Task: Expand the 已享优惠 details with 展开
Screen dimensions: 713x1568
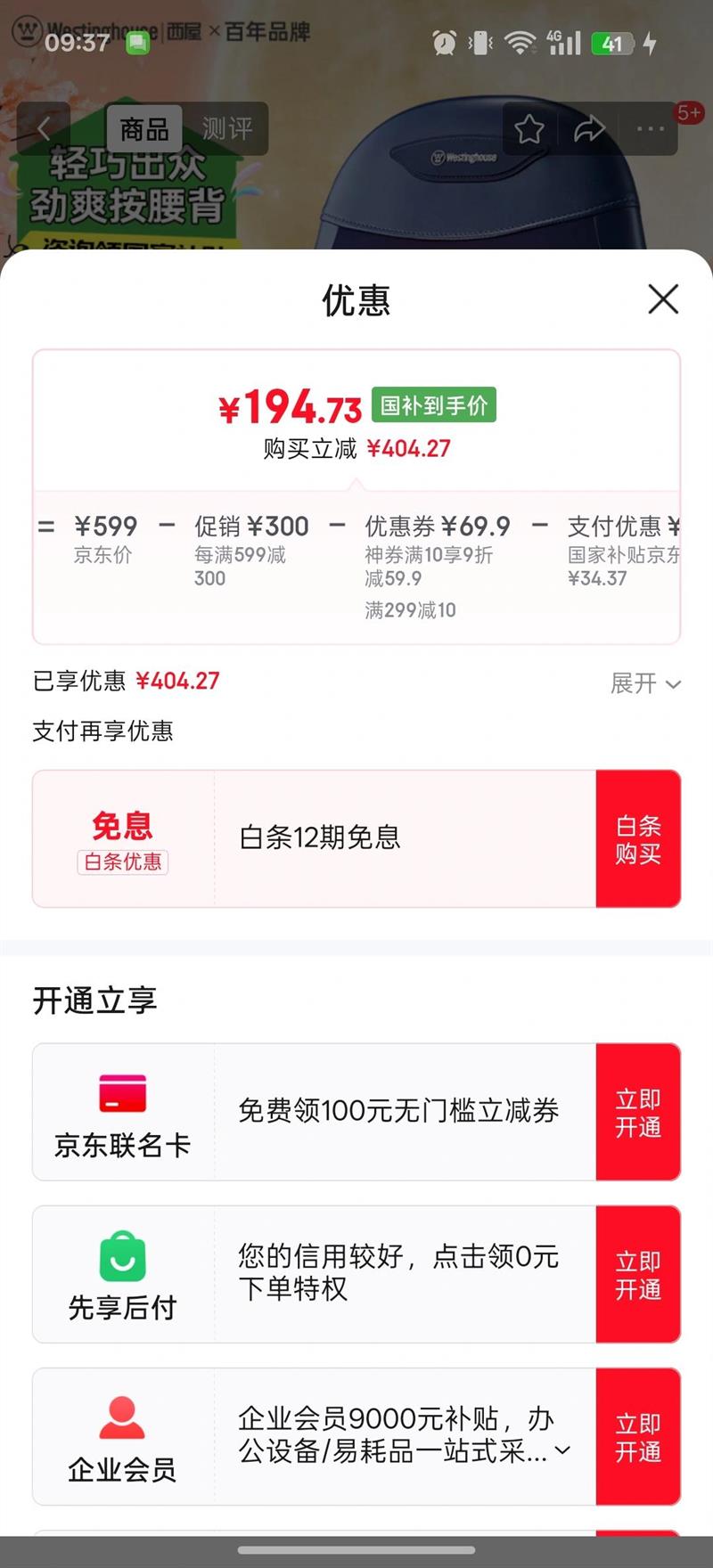Action: 645,683
